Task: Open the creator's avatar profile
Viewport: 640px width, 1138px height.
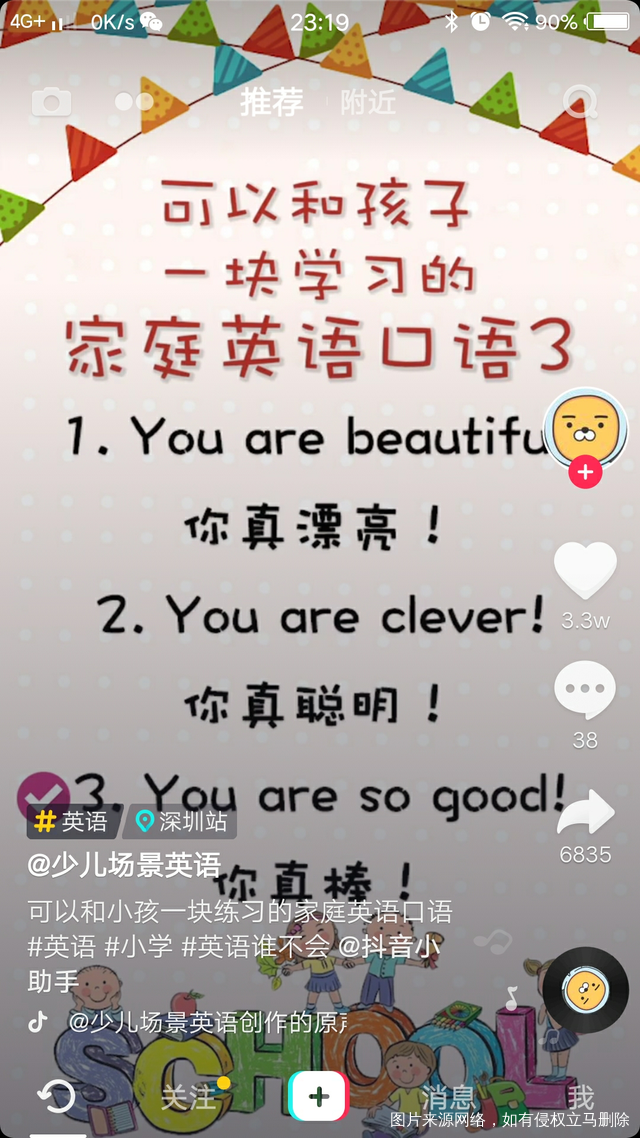Action: pyautogui.click(x=585, y=429)
